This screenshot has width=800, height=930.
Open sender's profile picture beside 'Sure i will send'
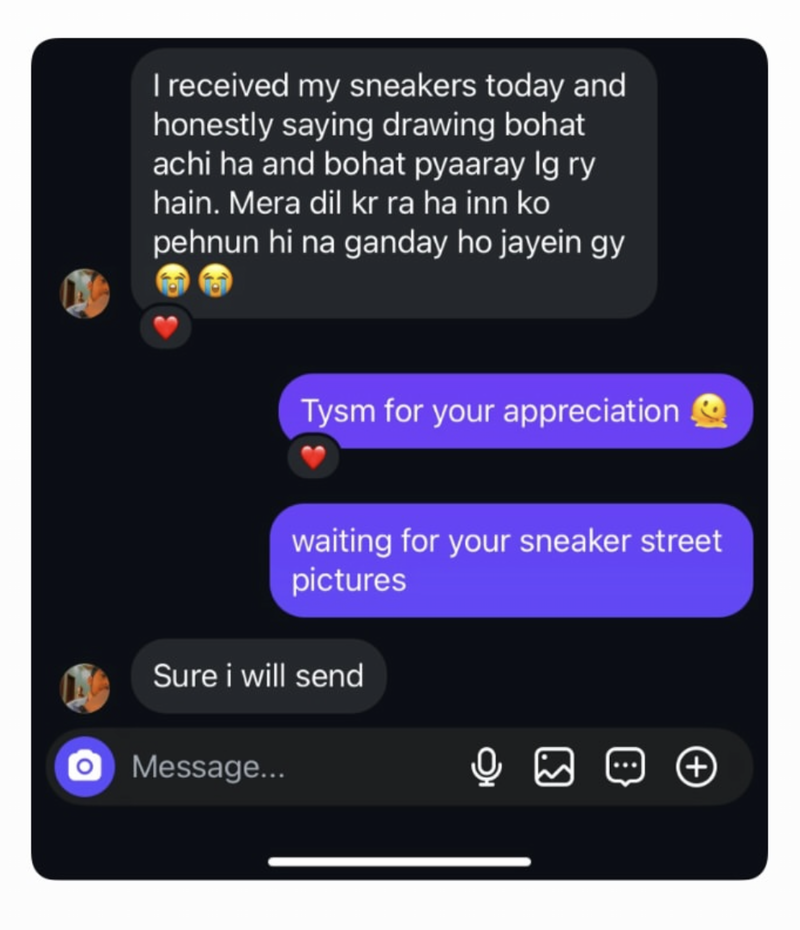tap(85, 688)
